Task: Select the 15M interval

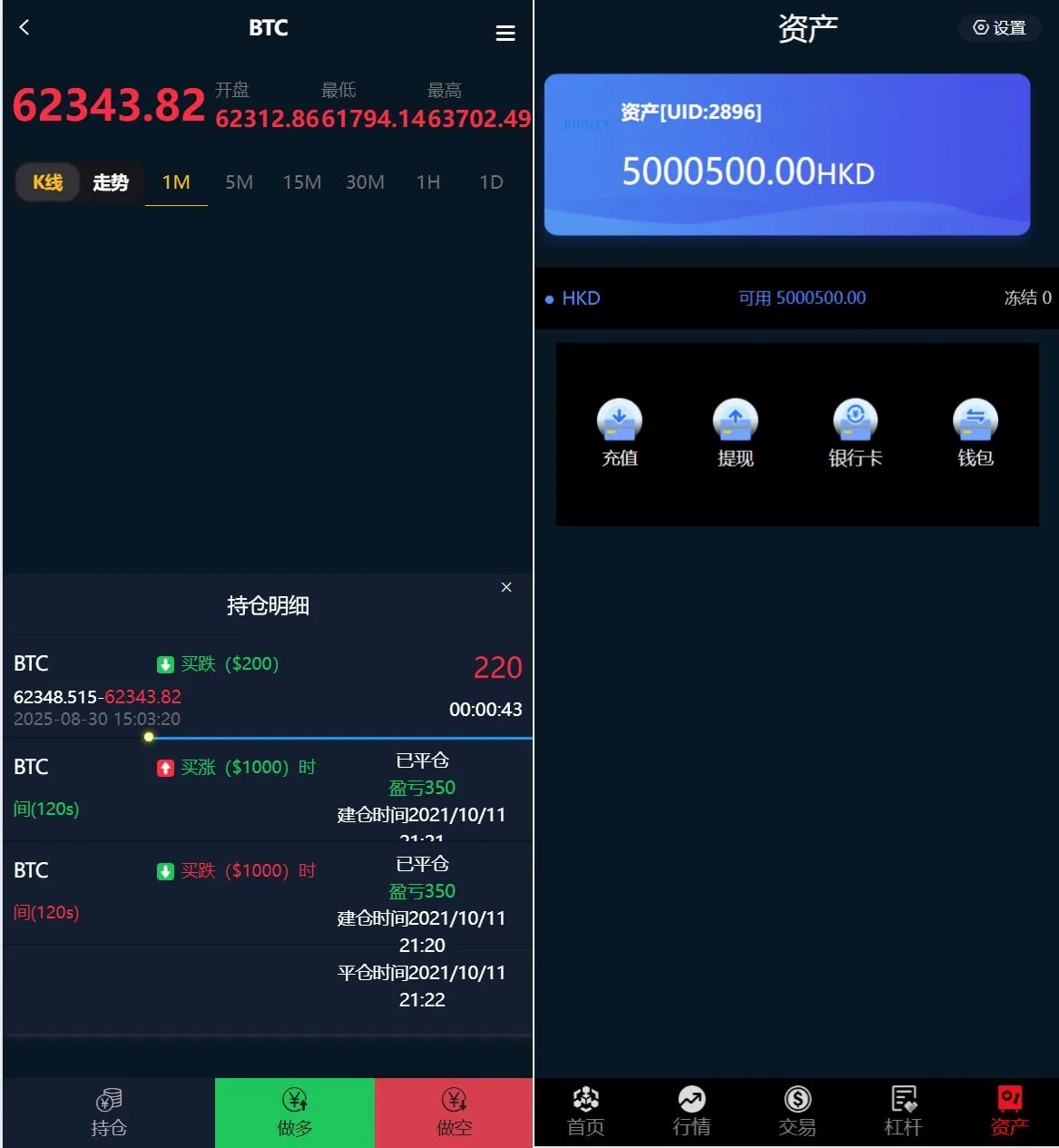Action: [301, 182]
